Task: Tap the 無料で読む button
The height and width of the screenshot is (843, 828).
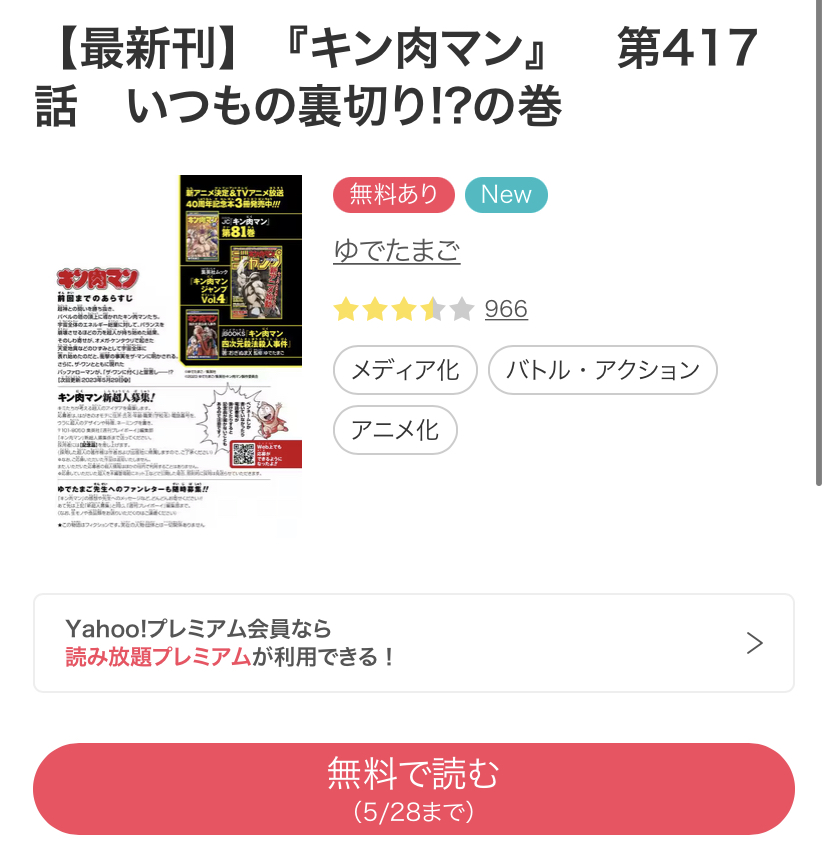Action: pyautogui.click(x=414, y=788)
